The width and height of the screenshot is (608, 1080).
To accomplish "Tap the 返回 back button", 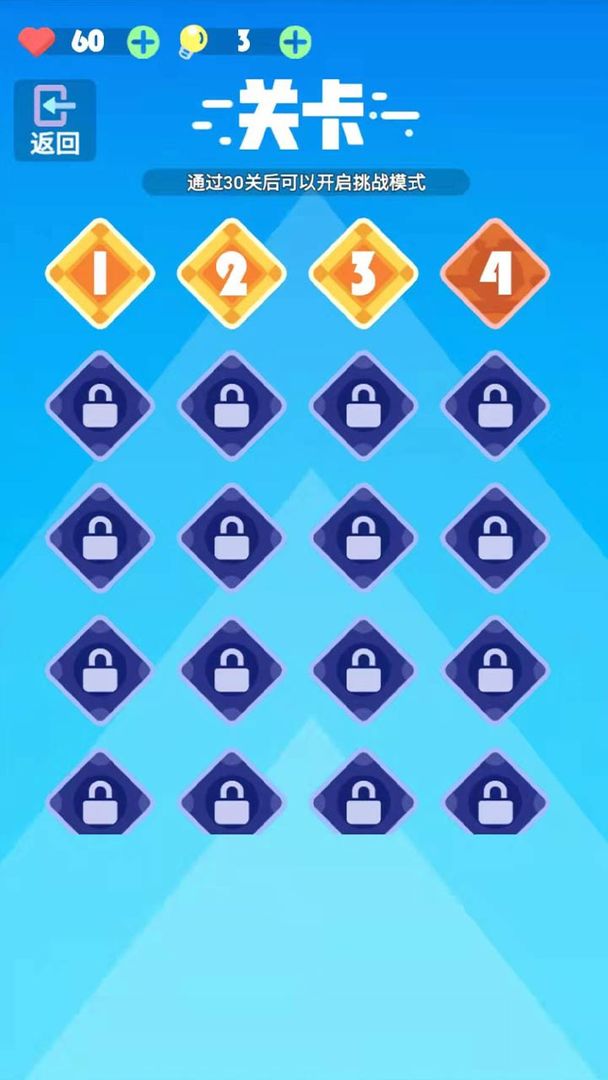I will [x=55, y=121].
